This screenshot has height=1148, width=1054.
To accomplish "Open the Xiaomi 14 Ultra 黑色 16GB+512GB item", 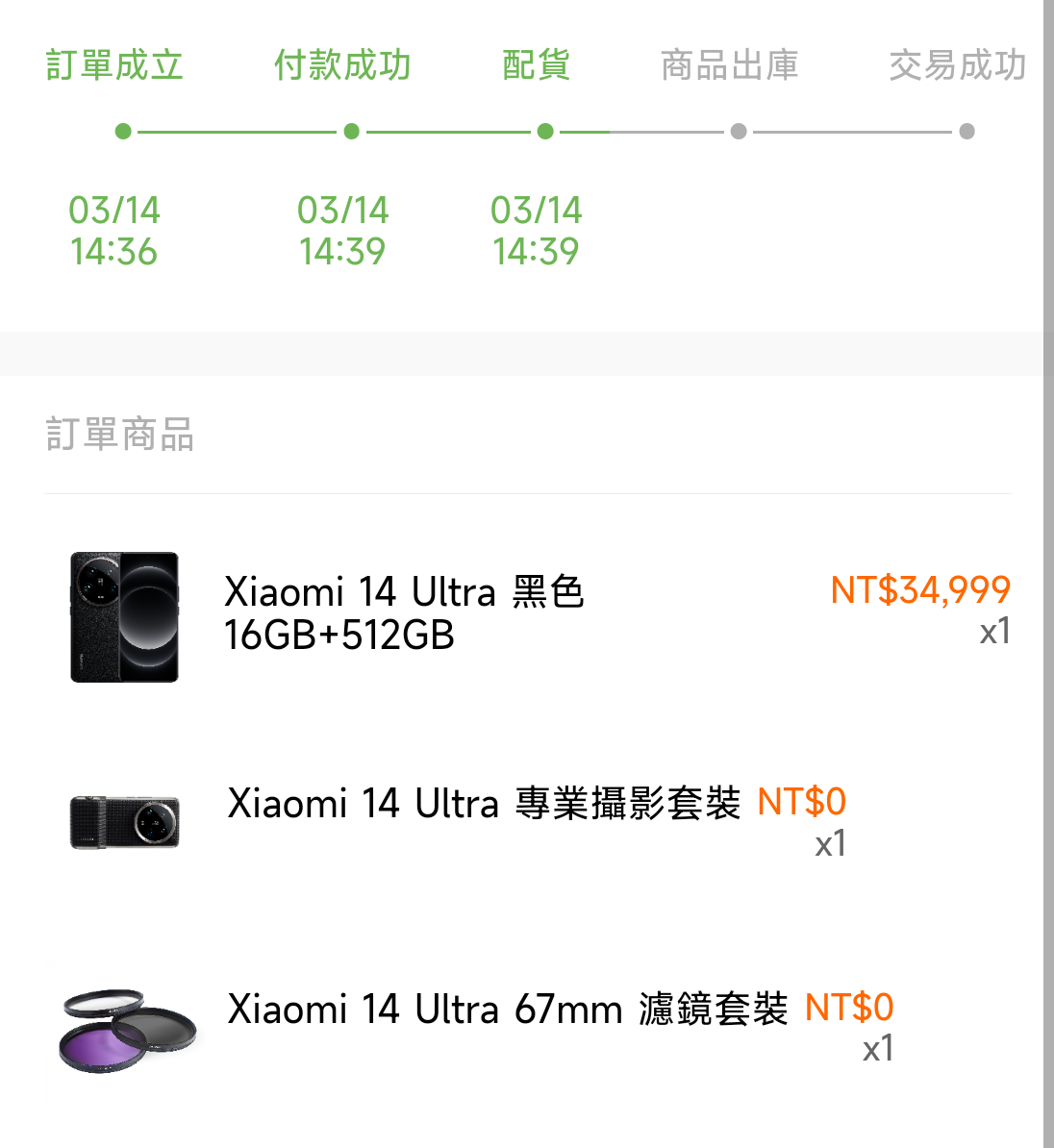I will click(x=404, y=613).
